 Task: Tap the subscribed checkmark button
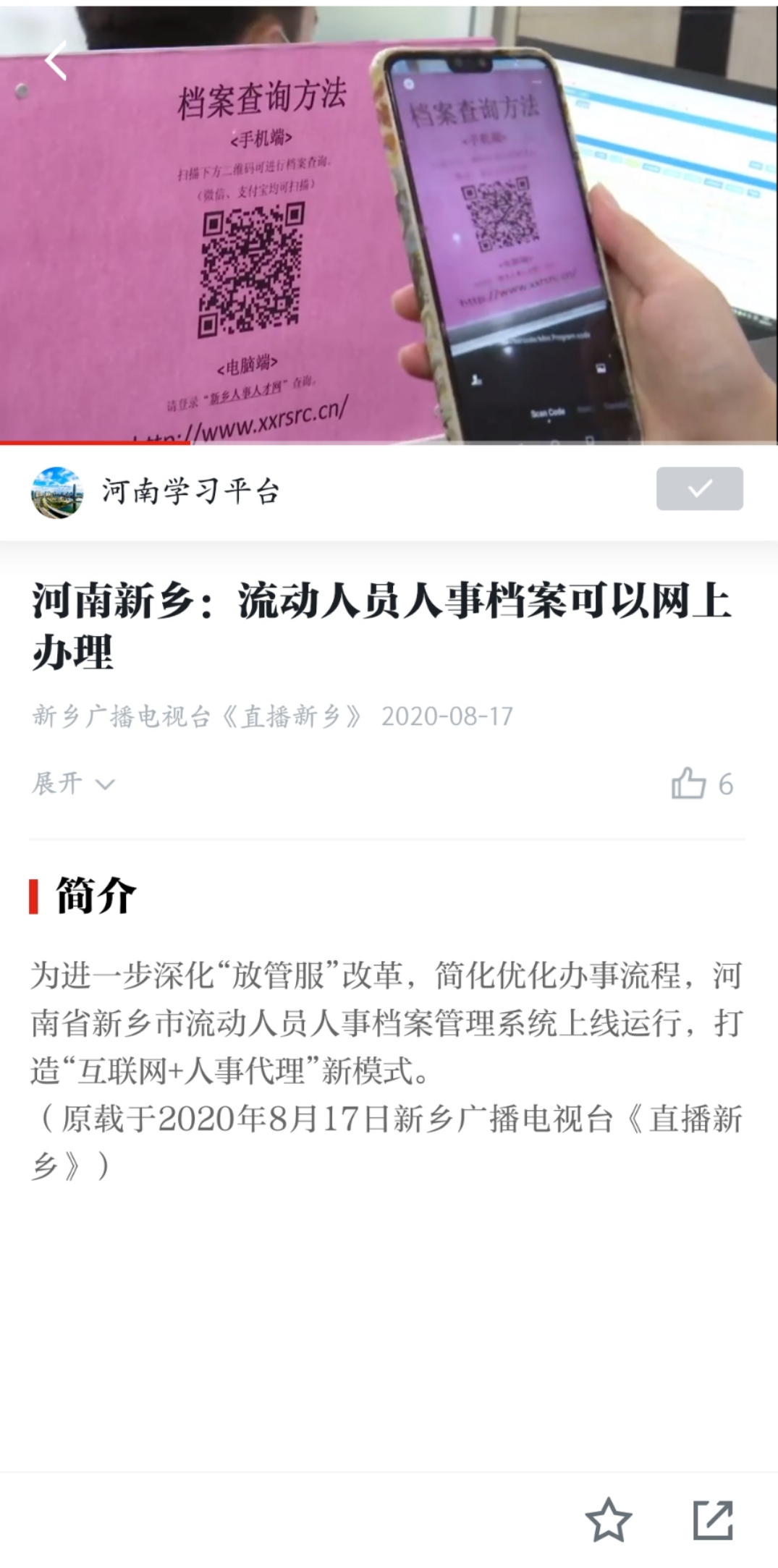point(699,489)
